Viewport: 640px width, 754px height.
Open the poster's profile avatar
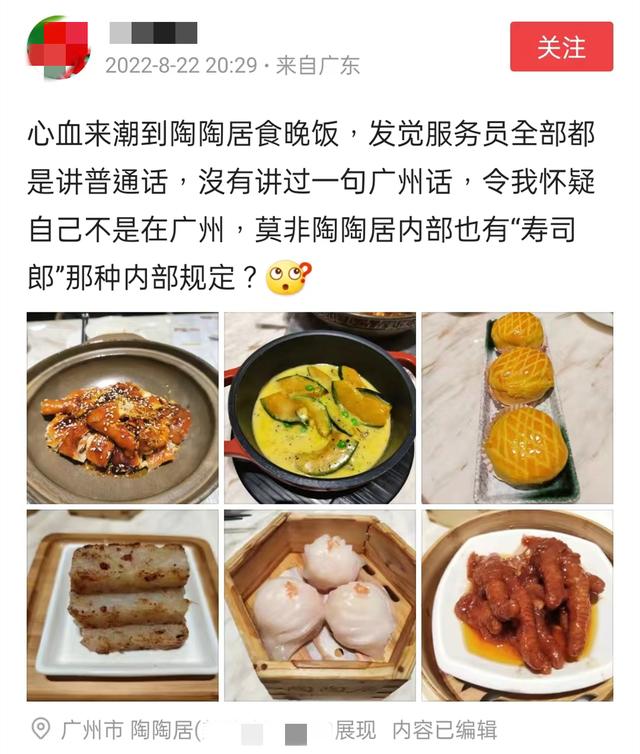pyautogui.click(x=58, y=47)
